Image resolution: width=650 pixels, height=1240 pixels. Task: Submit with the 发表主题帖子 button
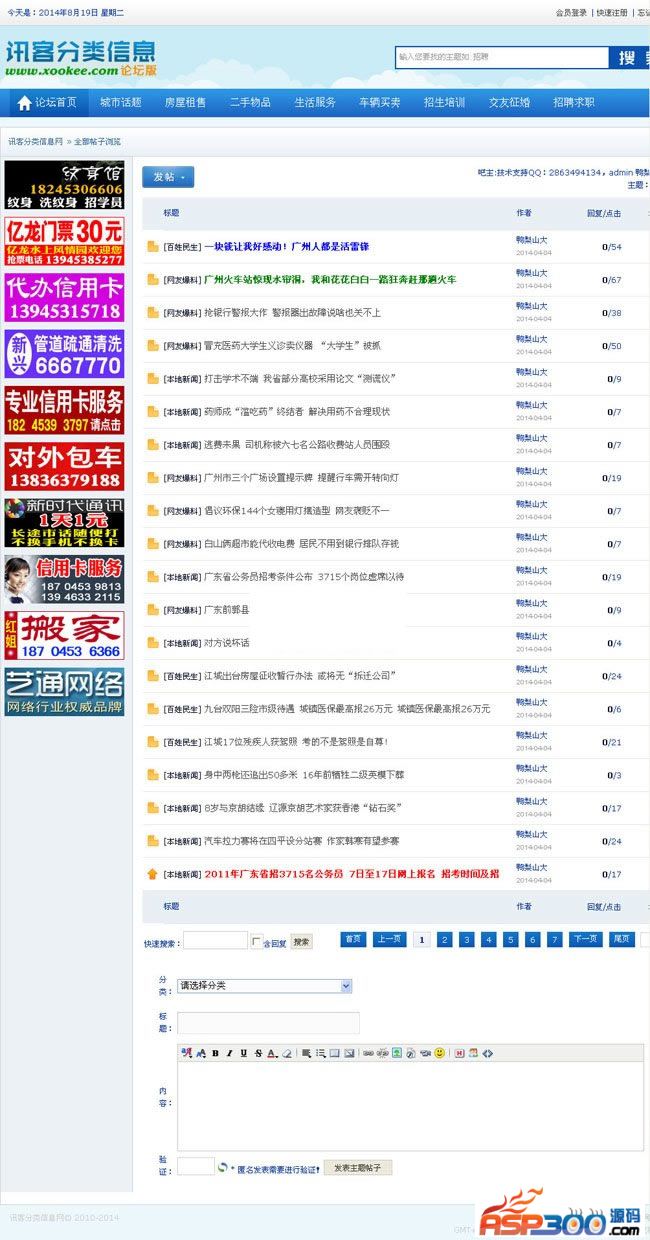(358, 1167)
